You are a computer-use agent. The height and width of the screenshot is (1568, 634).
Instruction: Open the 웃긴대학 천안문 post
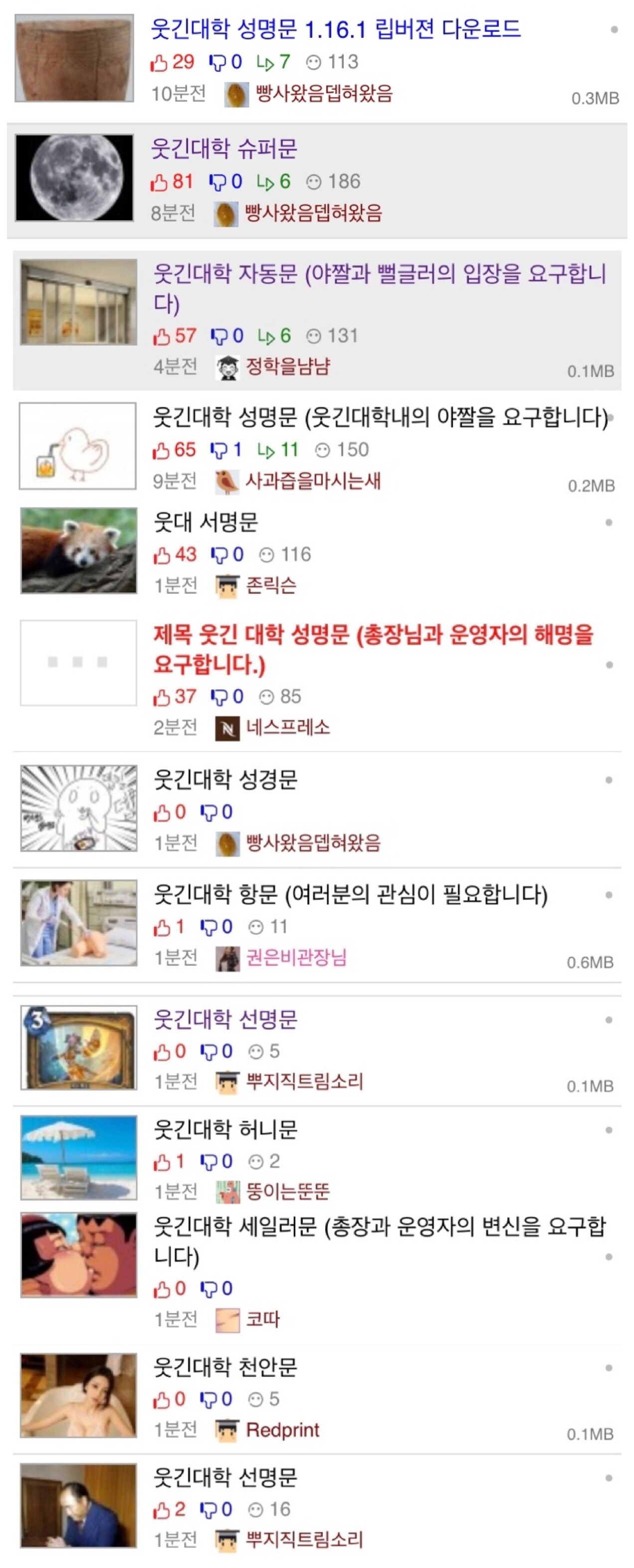coord(225,1368)
